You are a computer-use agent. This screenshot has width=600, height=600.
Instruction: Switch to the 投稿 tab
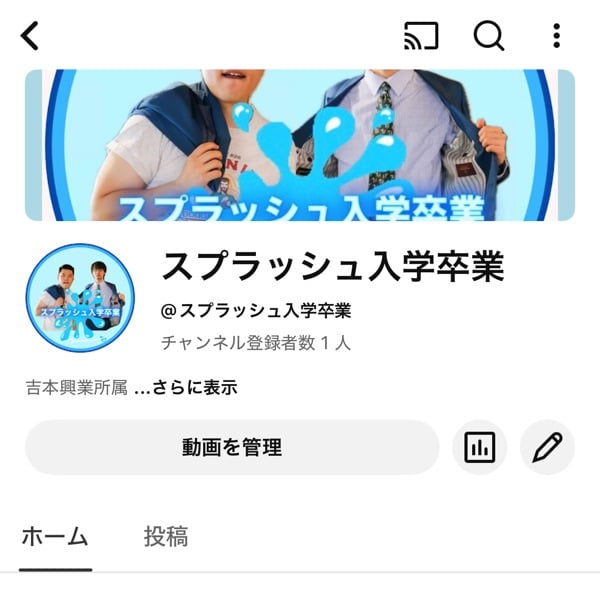(166, 536)
